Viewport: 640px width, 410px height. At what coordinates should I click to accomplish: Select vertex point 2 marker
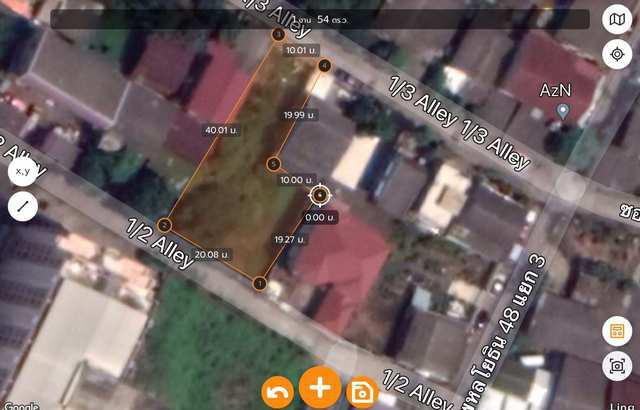[x=164, y=225]
